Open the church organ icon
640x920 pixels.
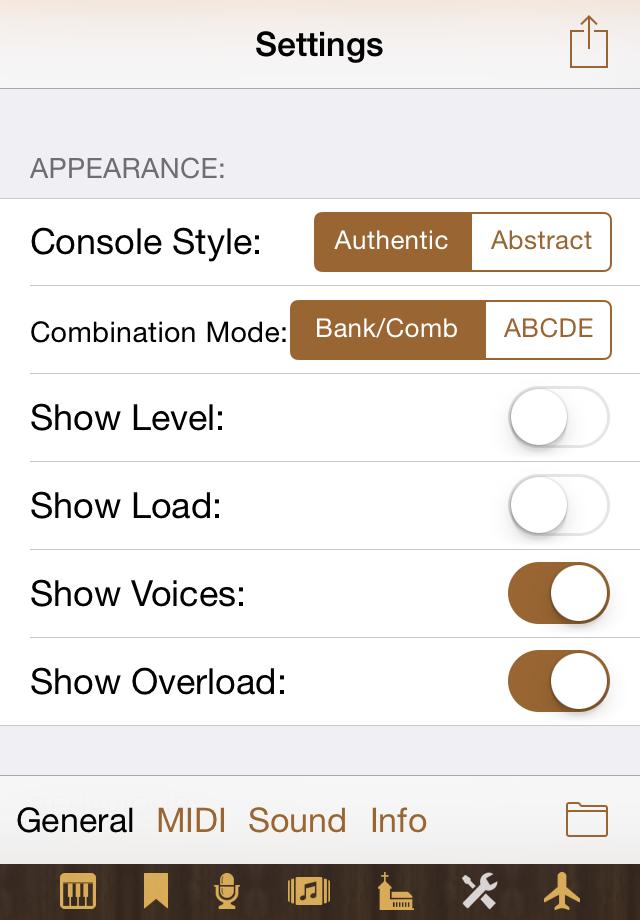coord(395,890)
